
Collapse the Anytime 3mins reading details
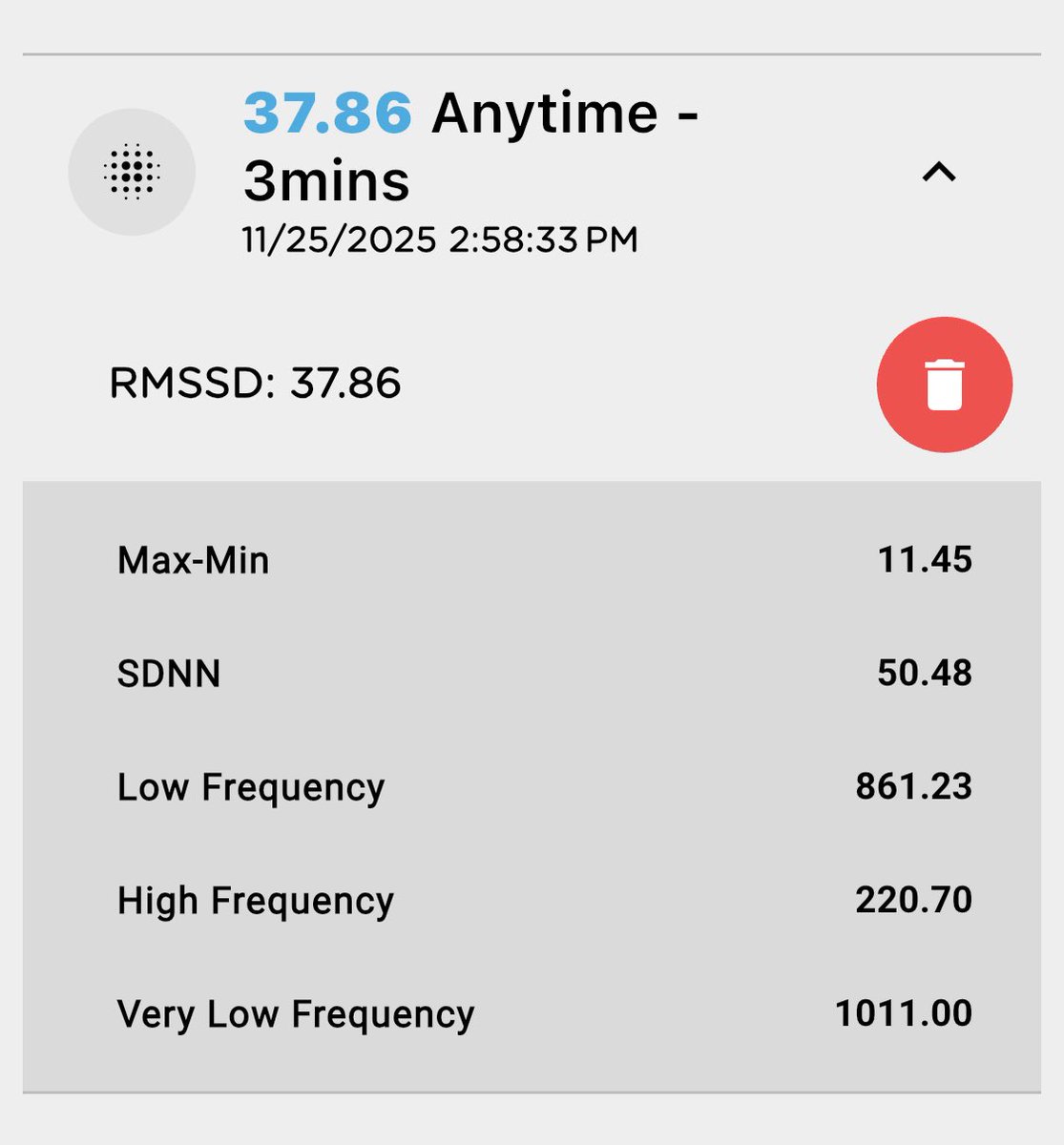tap(939, 173)
